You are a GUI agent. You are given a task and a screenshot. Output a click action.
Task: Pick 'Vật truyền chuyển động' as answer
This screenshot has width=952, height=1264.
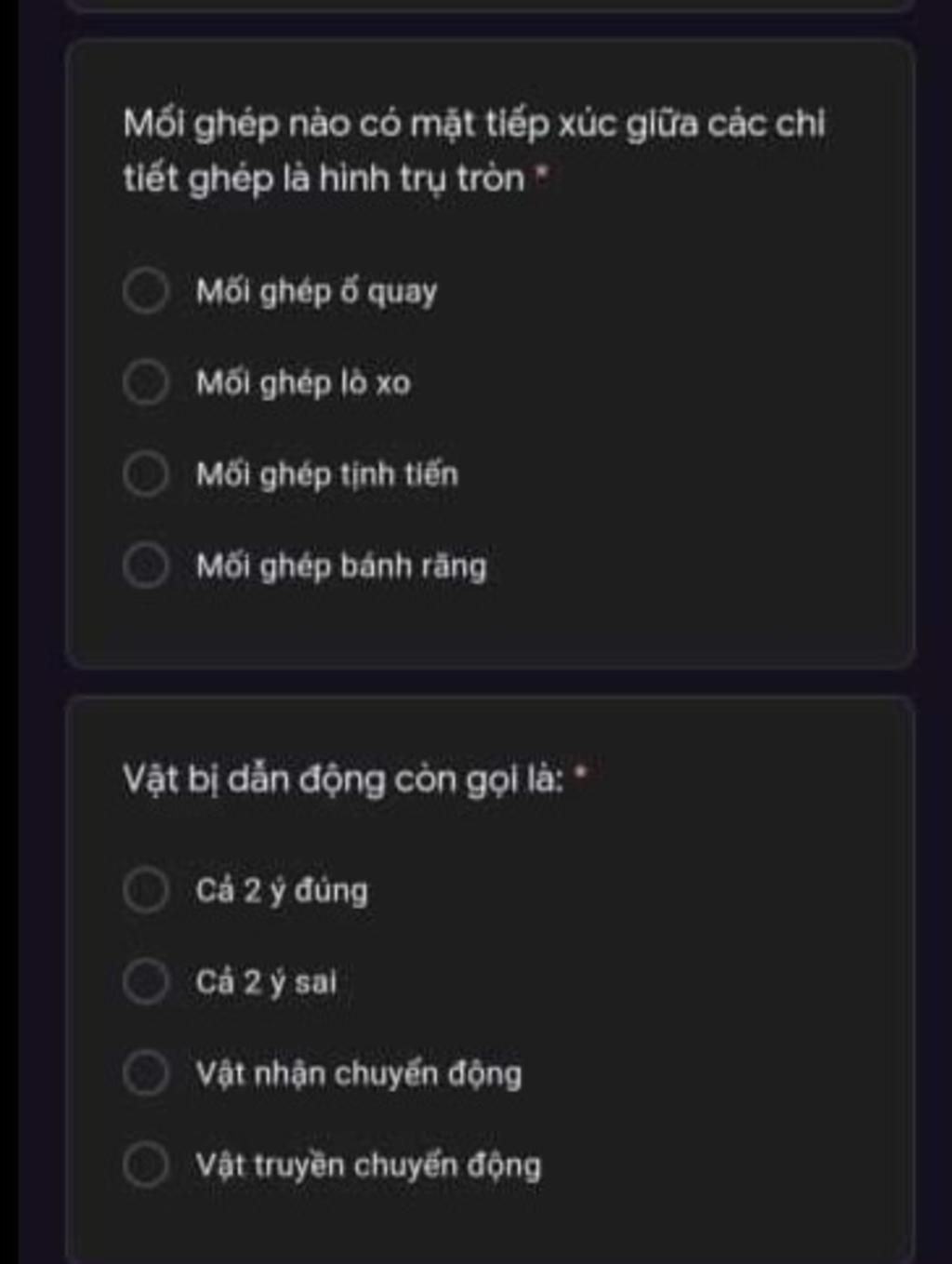click(146, 1164)
